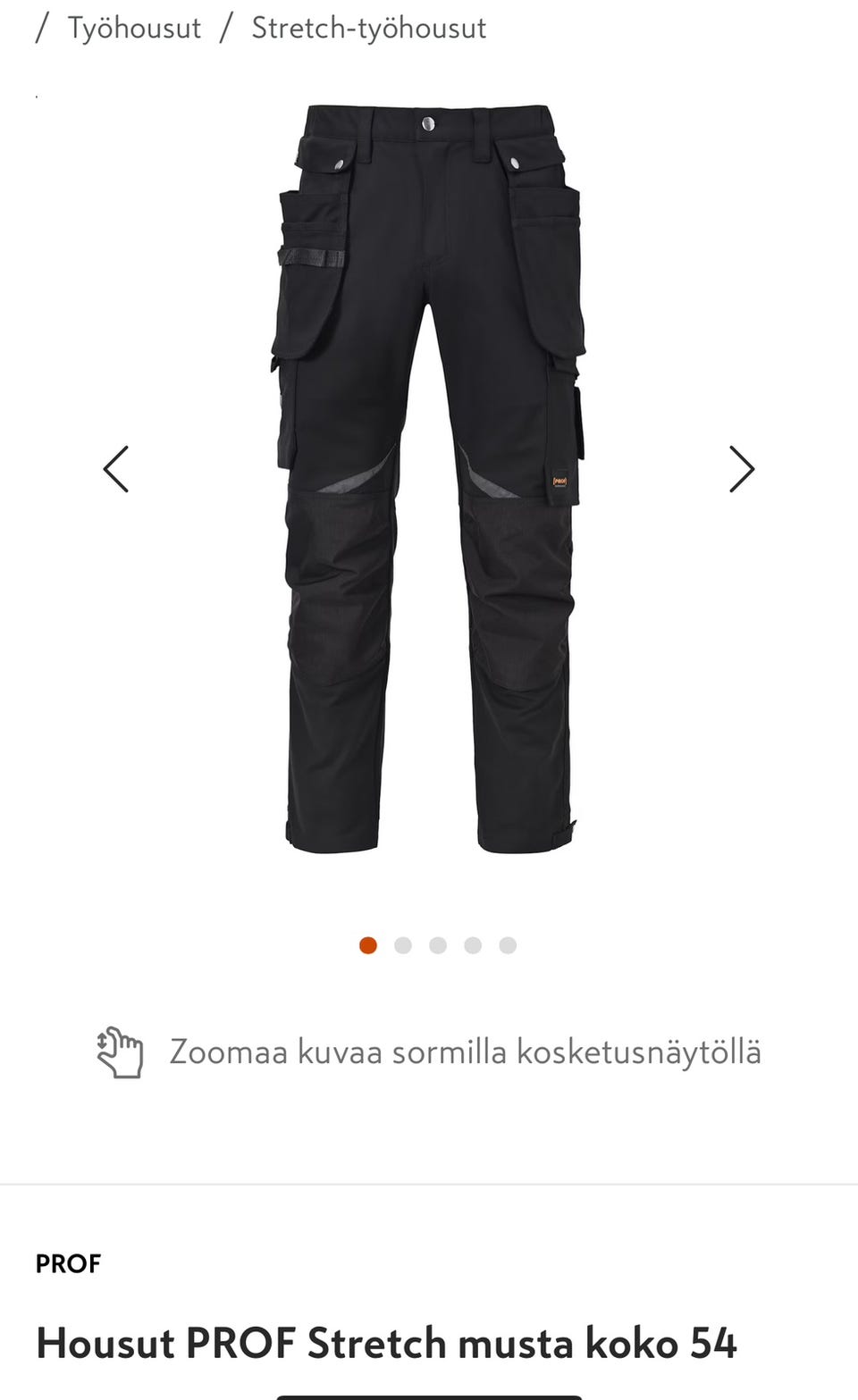Screen dimensions: 858x1400
Task: Select the third pagination dot
Action: click(437, 944)
